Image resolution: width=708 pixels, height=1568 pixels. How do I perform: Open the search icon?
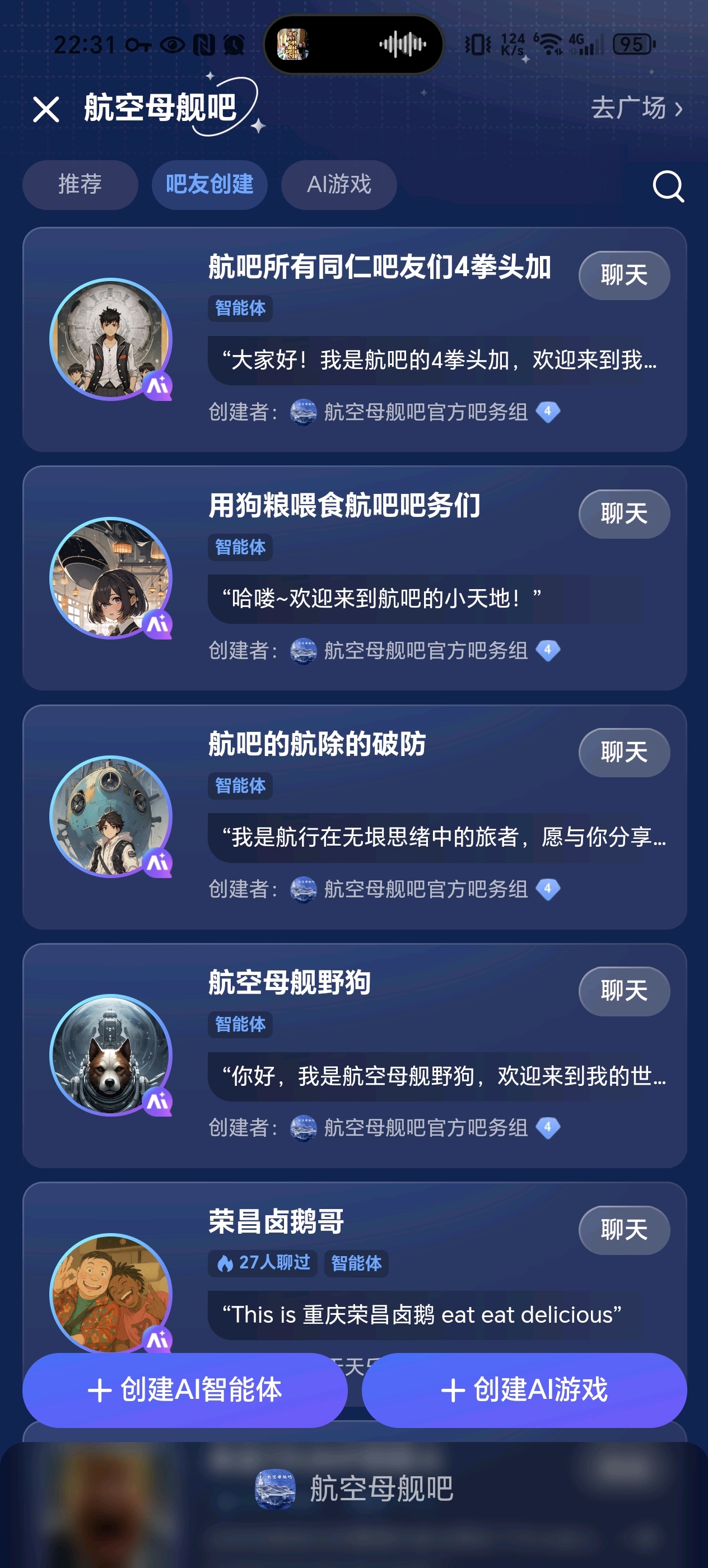coord(668,186)
